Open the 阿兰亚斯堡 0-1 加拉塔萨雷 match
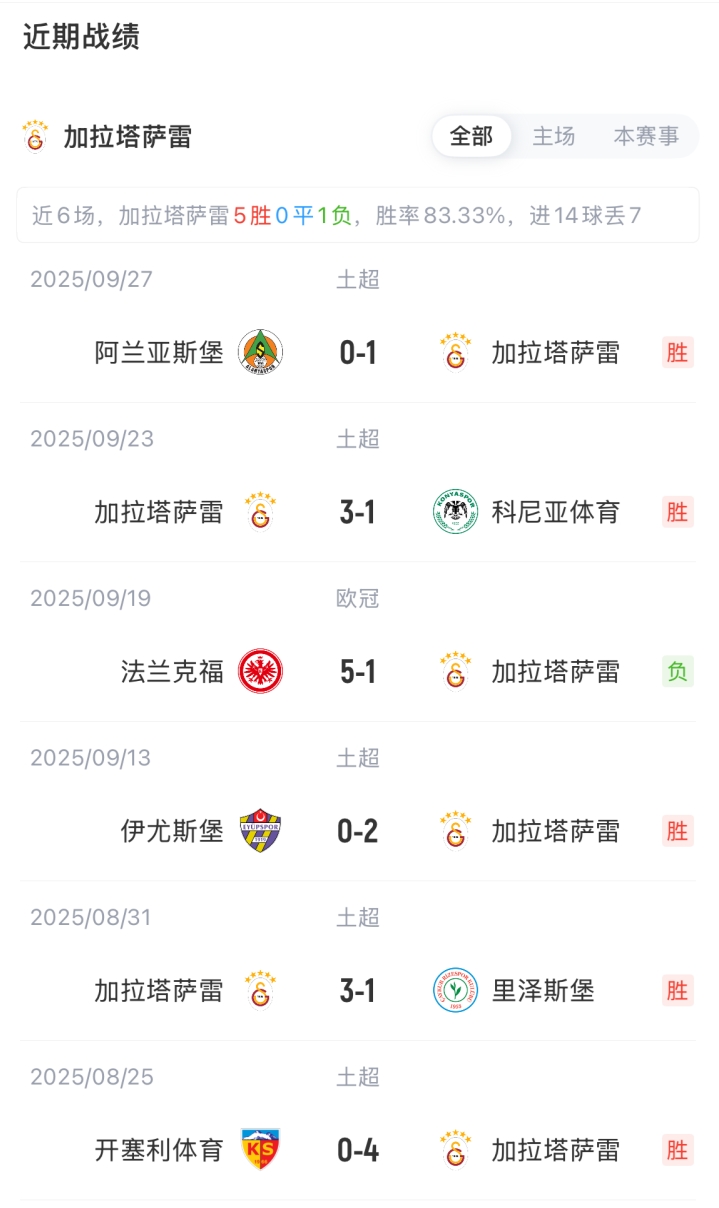 [358, 352]
